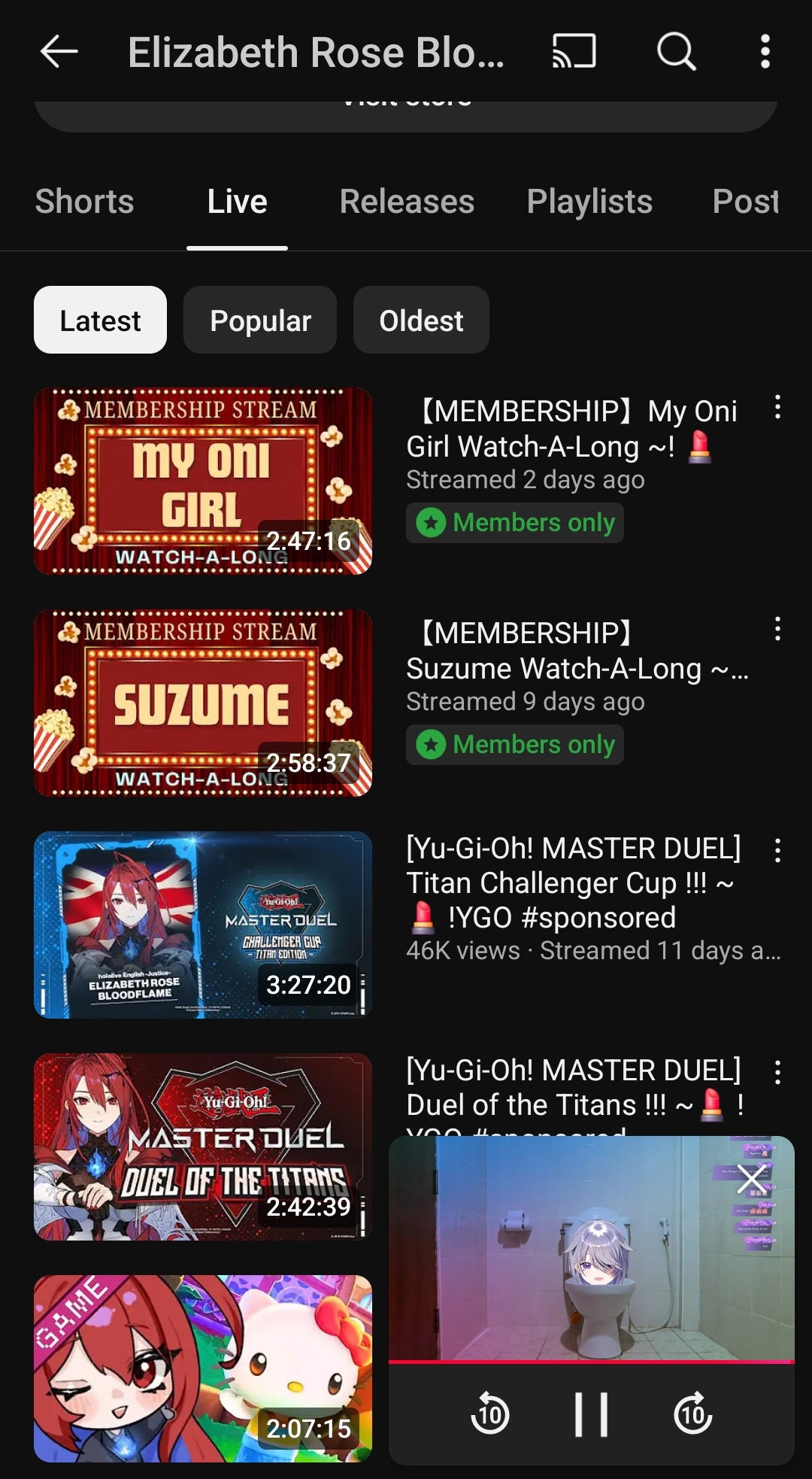Open the channel overflow menu
Image resolution: width=812 pixels, height=1479 pixels.
pos(765,52)
